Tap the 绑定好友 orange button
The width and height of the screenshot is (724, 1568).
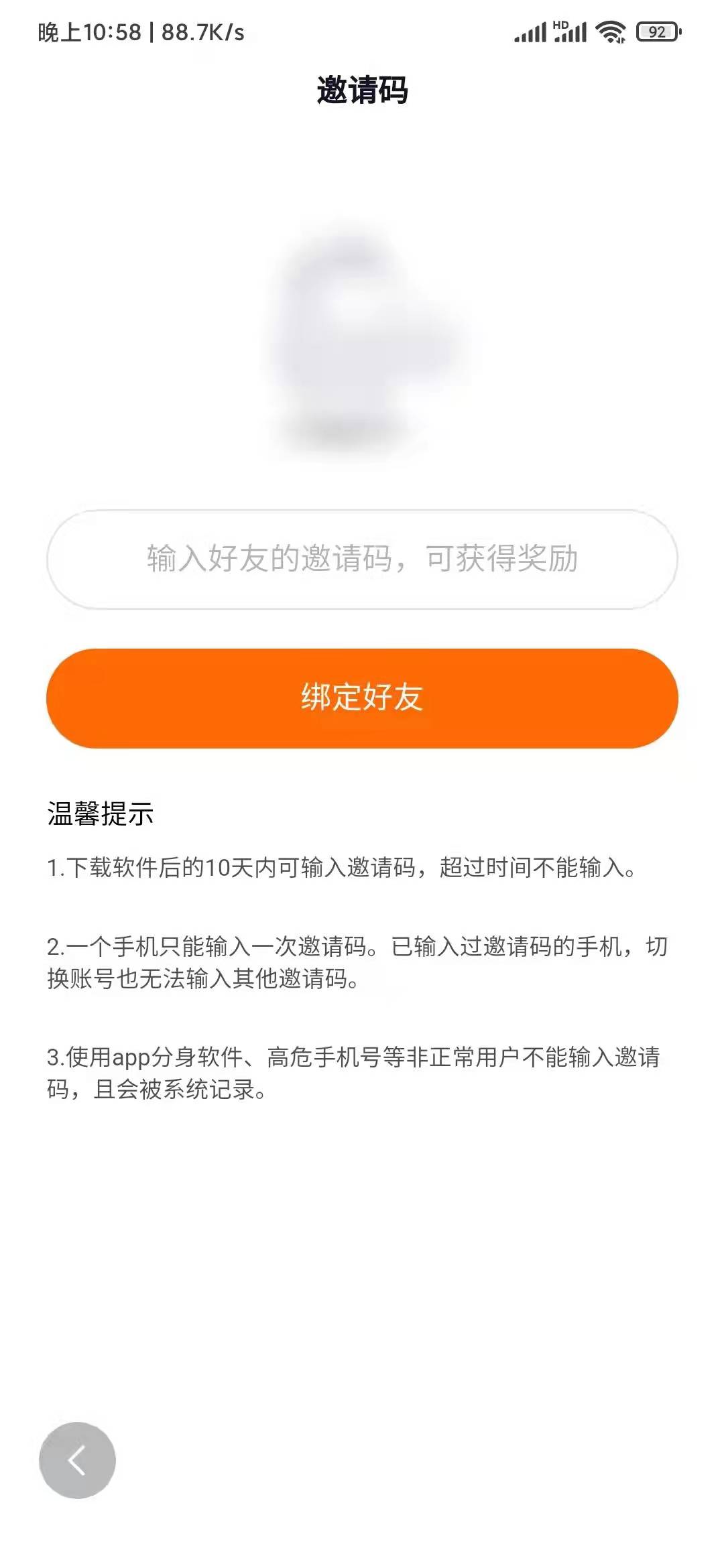pos(362,697)
